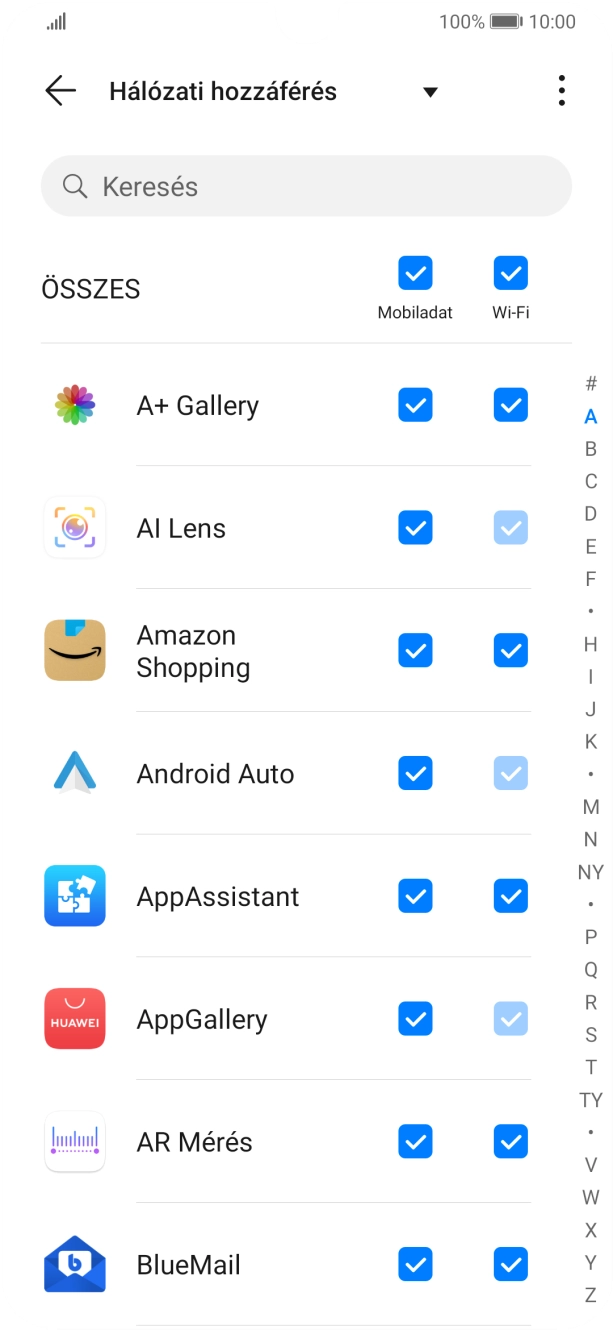Uncheck Wi-Fi for Amazon Shopping

click(x=511, y=651)
